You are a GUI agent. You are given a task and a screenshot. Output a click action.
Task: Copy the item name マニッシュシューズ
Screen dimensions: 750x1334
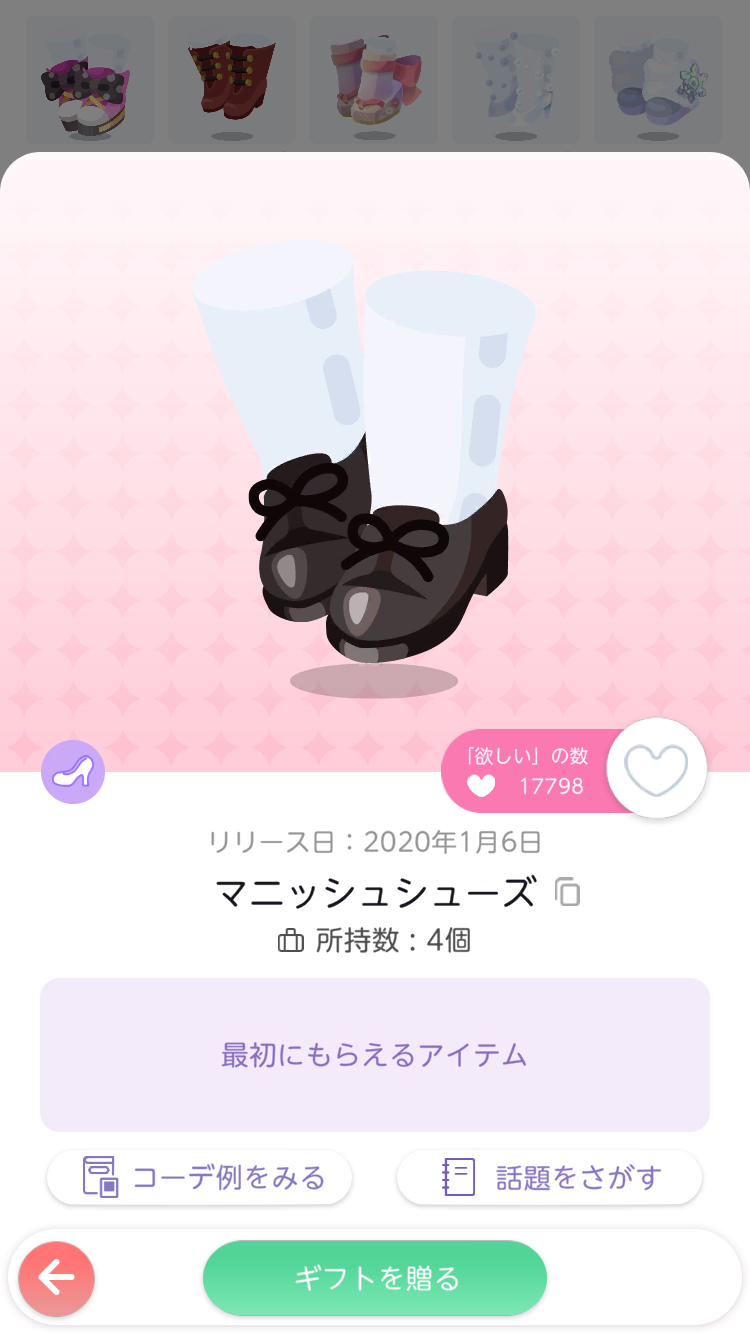pos(568,891)
